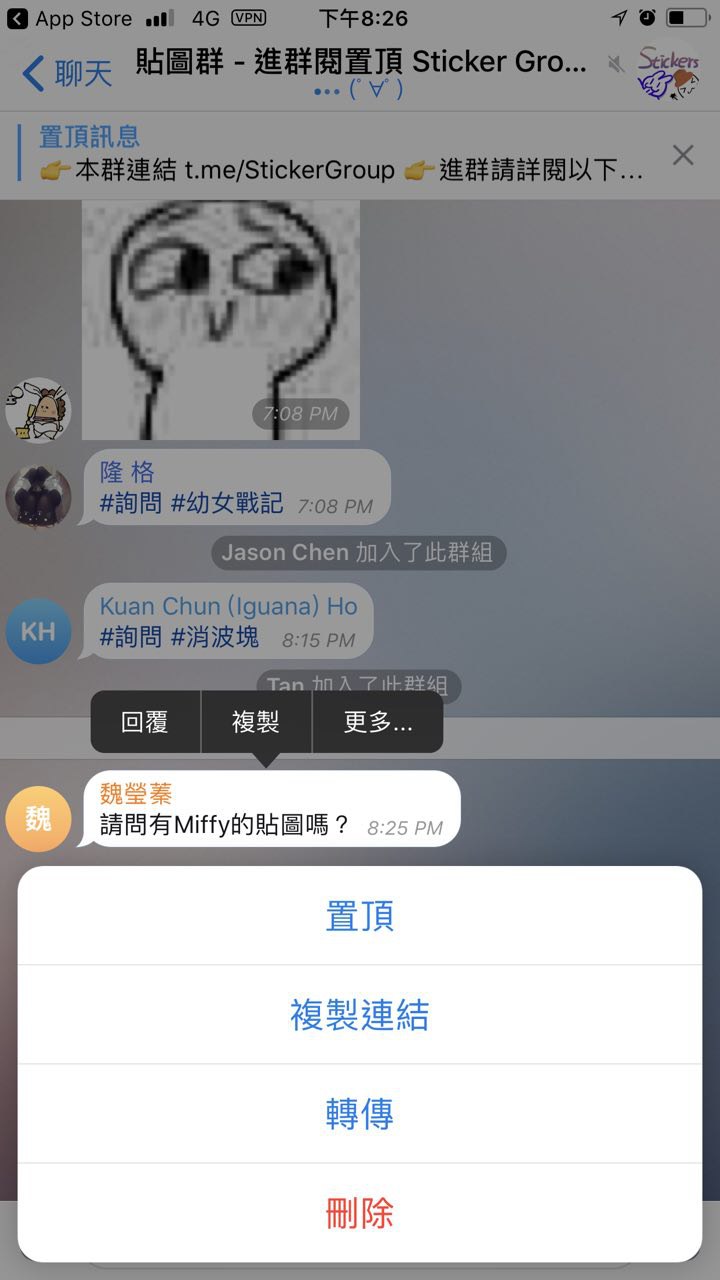
Task: Tap 回覆 in the context popup
Action: coord(145,722)
